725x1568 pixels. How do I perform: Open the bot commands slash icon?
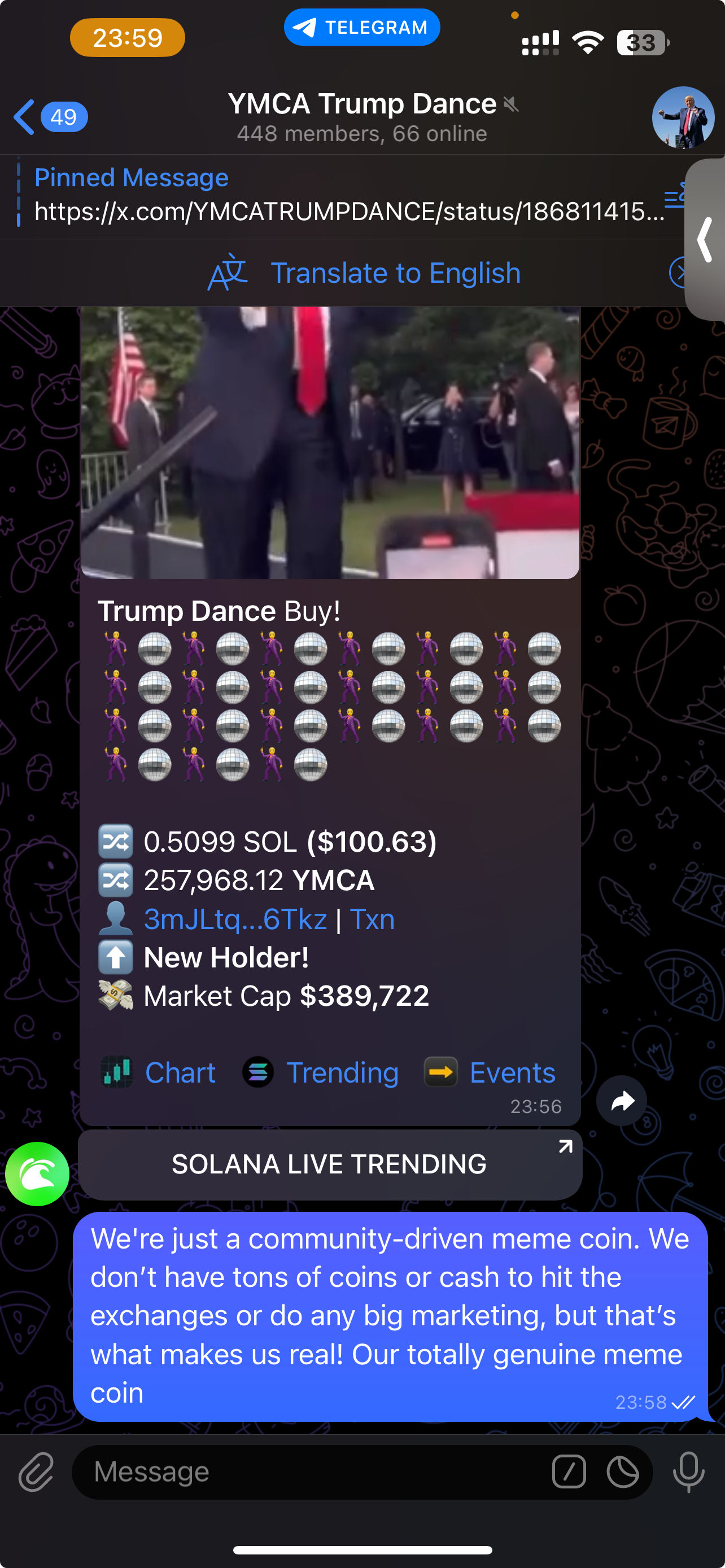click(569, 1472)
